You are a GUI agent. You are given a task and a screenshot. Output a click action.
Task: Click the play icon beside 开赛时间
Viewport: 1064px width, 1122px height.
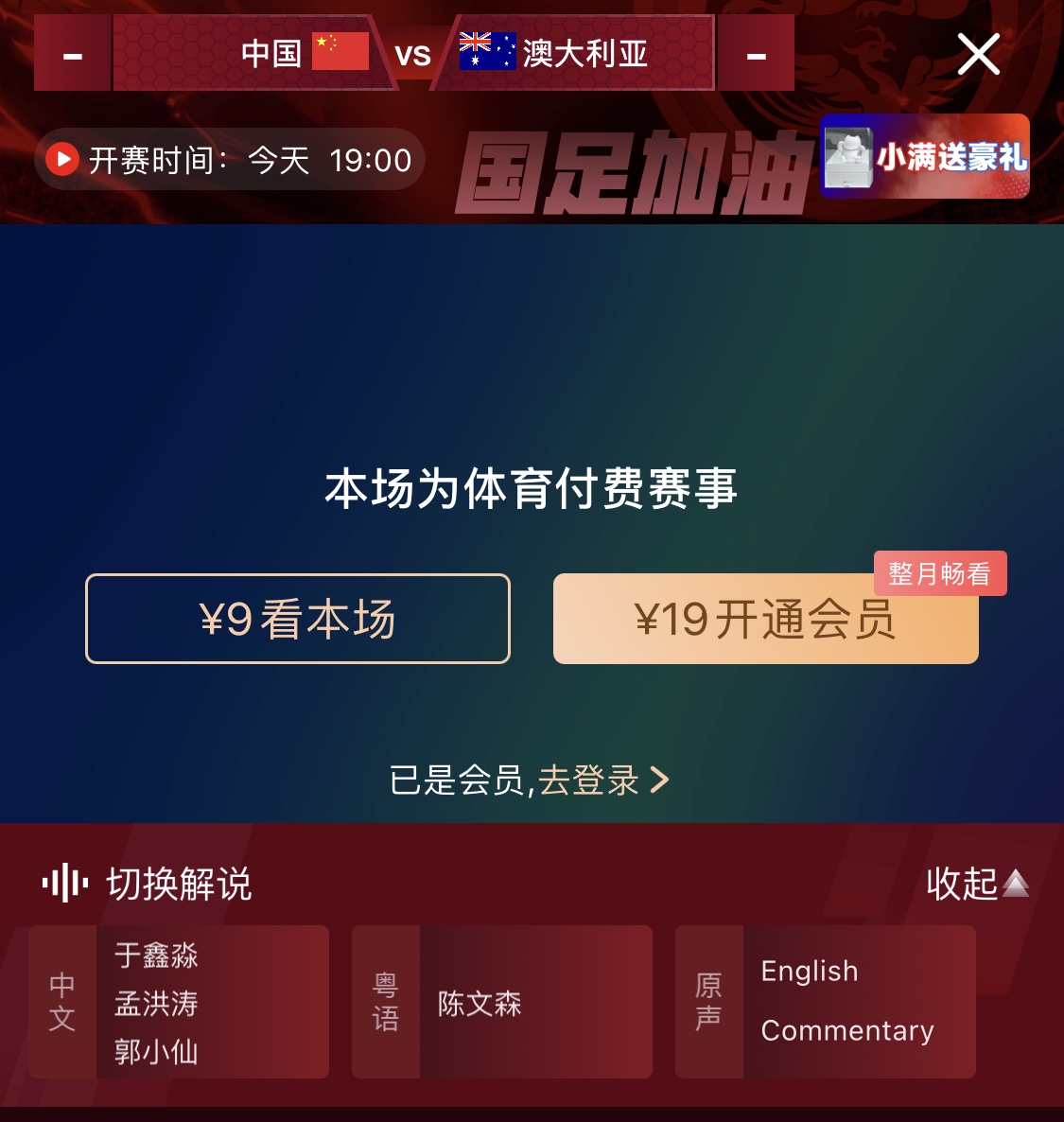pos(61,159)
